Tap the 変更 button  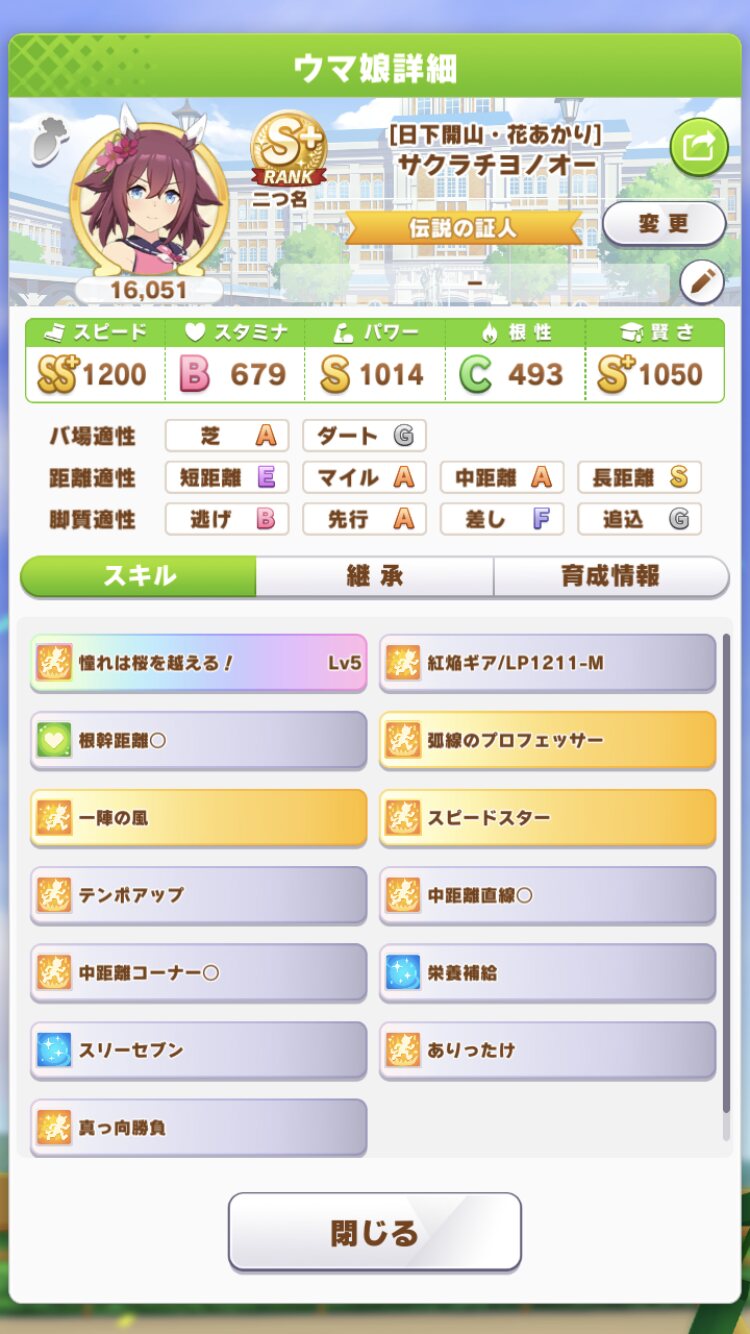(x=664, y=224)
